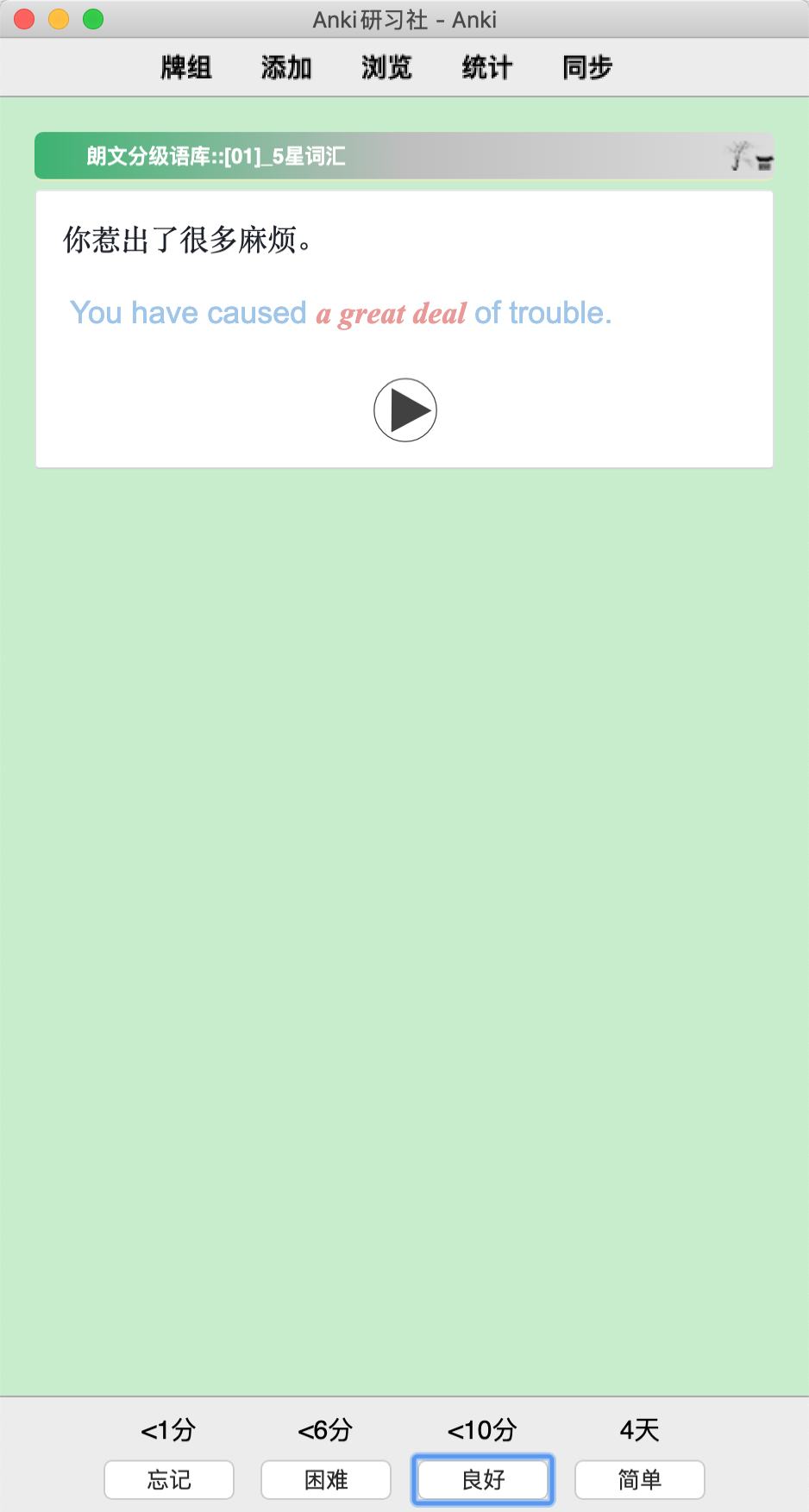Viewport: 809px width, 1512px height.
Task: Minimize the Anki window
Action: (59, 19)
